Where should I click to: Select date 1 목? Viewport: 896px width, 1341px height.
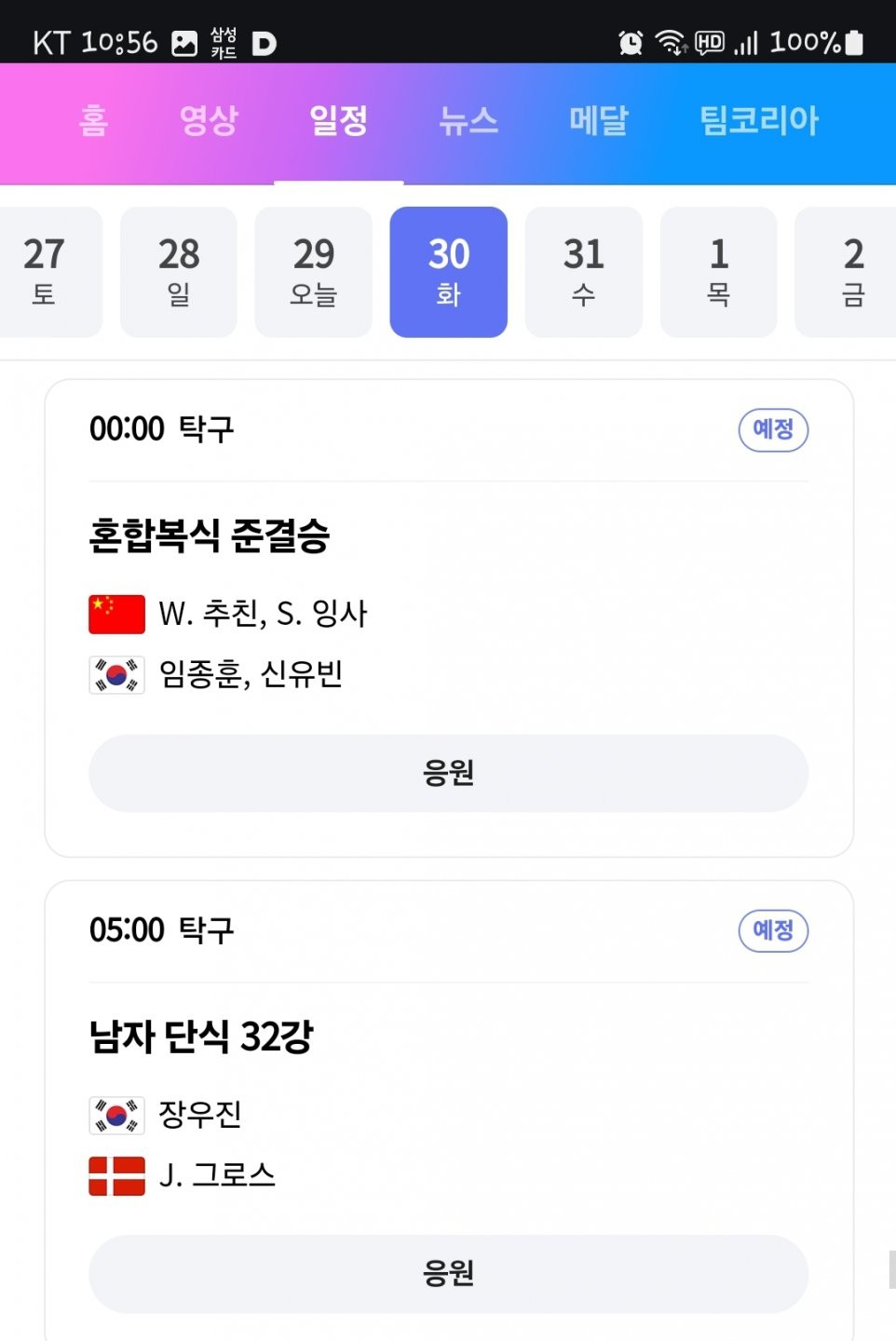tap(718, 272)
